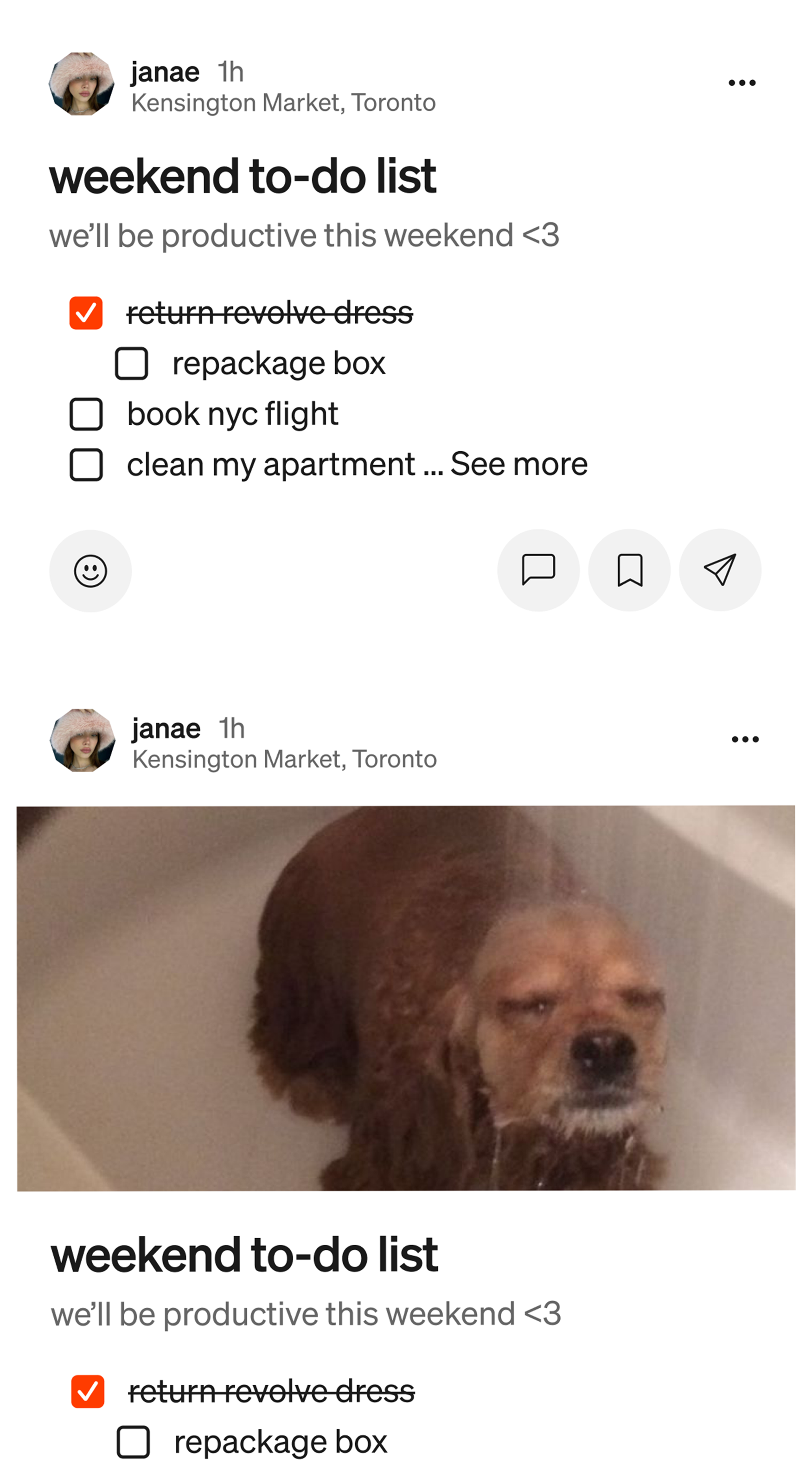Check off book nyc flight
812x1471 pixels.
pos(86,414)
